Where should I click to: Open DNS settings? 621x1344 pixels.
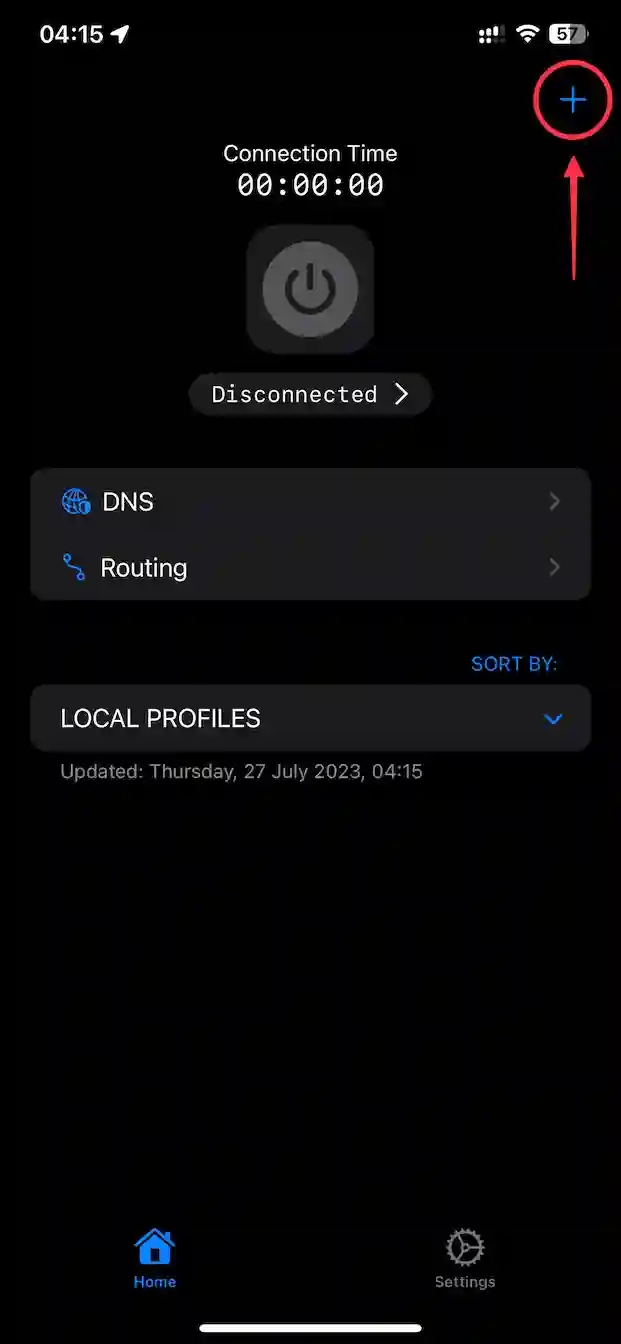(x=310, y=501)
